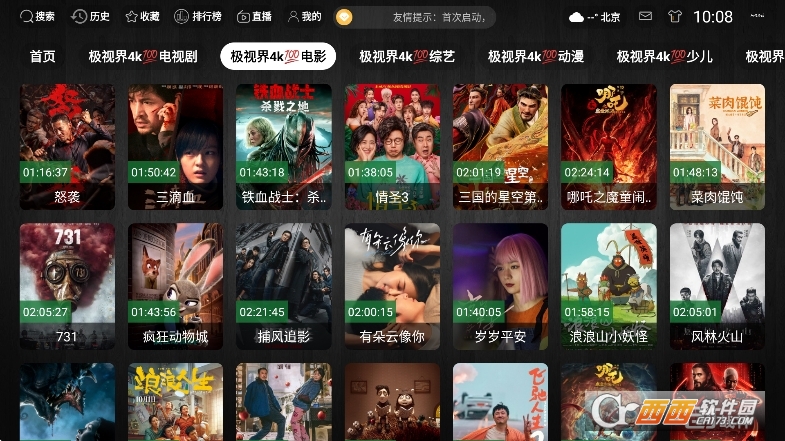The width and height of the screenshot is (785, 441).
Task: Open the movie 情圣3
Action: (x=392, y=145)
